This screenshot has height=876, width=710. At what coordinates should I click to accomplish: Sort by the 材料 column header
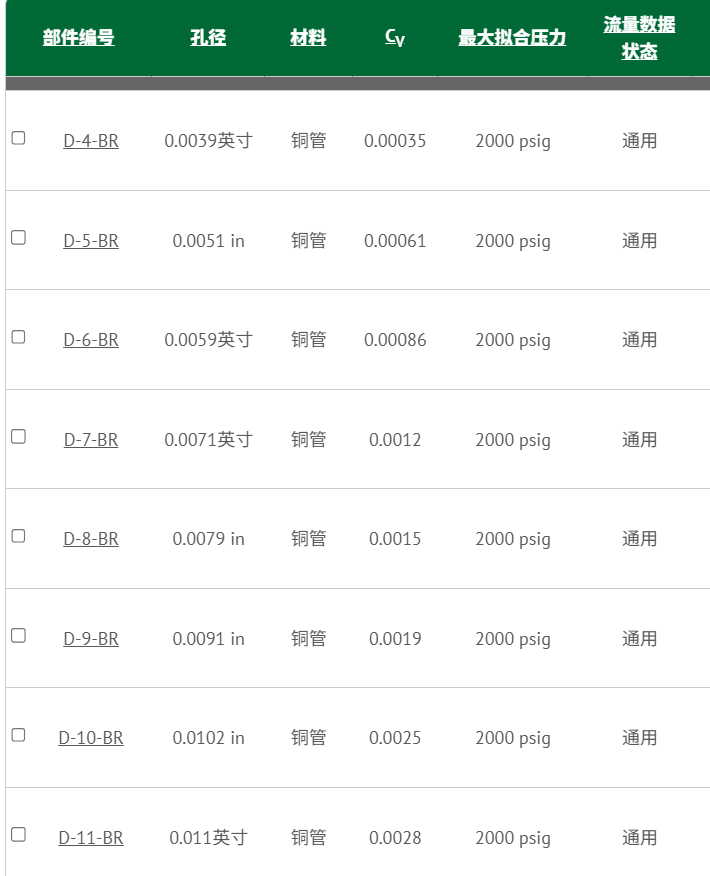click(x=308, y=38)
